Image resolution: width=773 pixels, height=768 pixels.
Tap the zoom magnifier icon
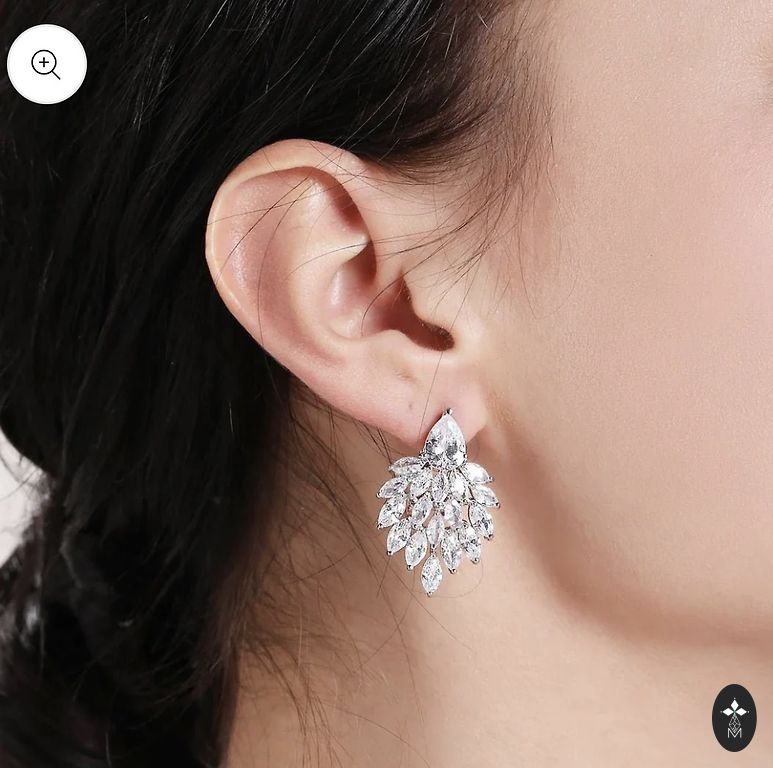click(x=46, y=65)
